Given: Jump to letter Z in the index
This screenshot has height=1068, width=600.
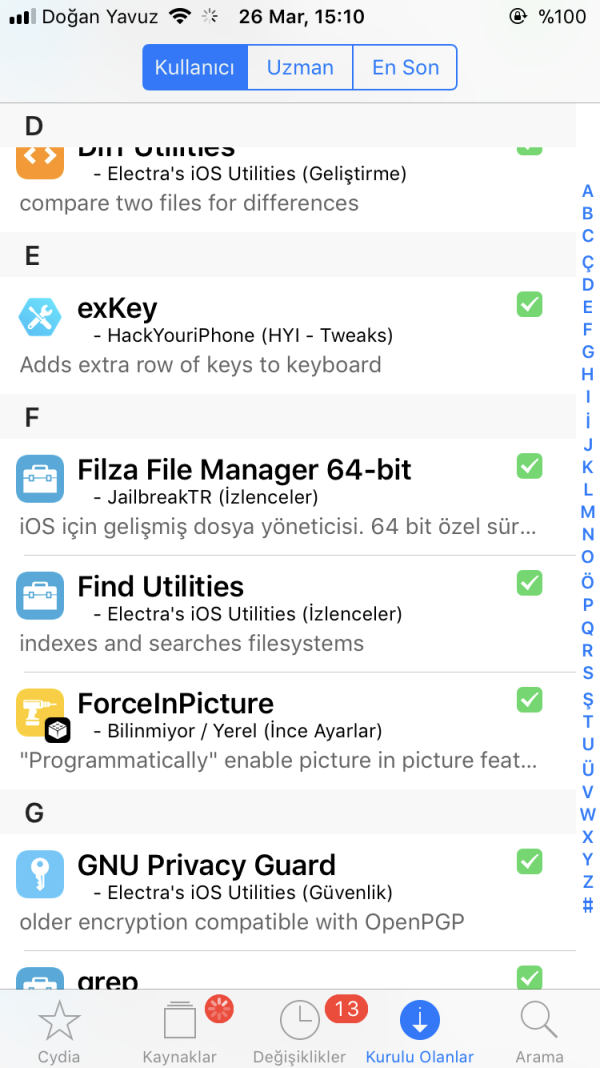Looking at the screenshot, I should click(x=588, y=882).
